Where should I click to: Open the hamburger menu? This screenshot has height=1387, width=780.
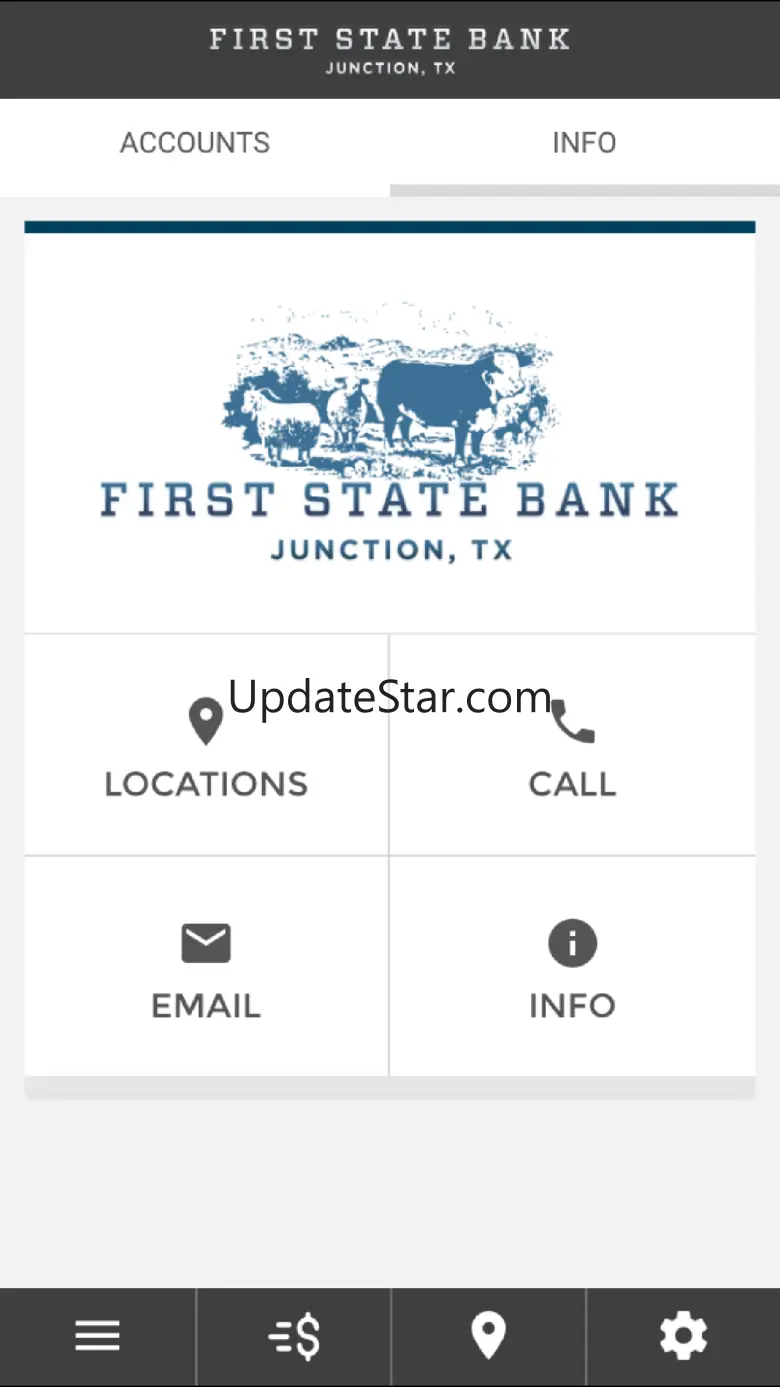click(x=97, y=1336)
